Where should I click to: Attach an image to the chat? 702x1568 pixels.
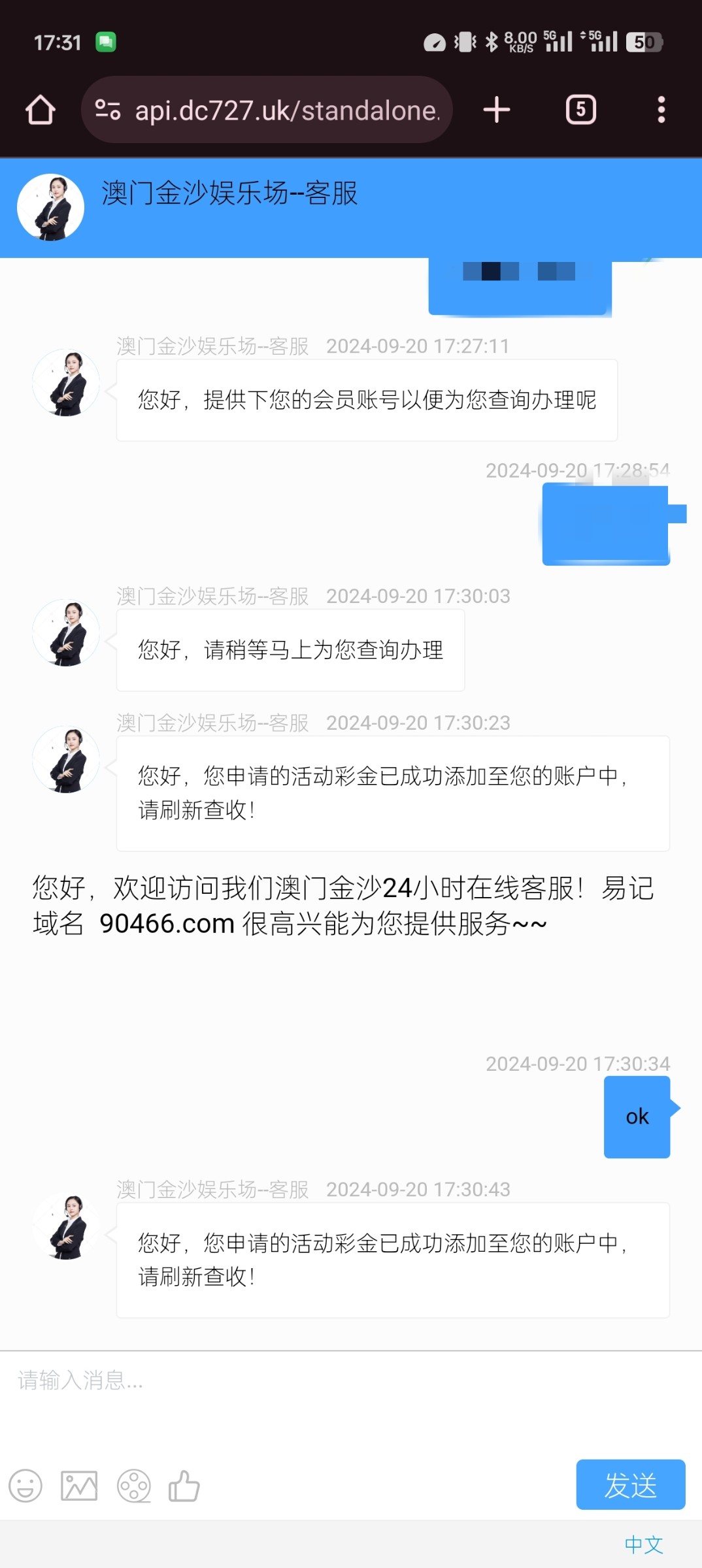pyautogui.click(x=79, y=1486)
